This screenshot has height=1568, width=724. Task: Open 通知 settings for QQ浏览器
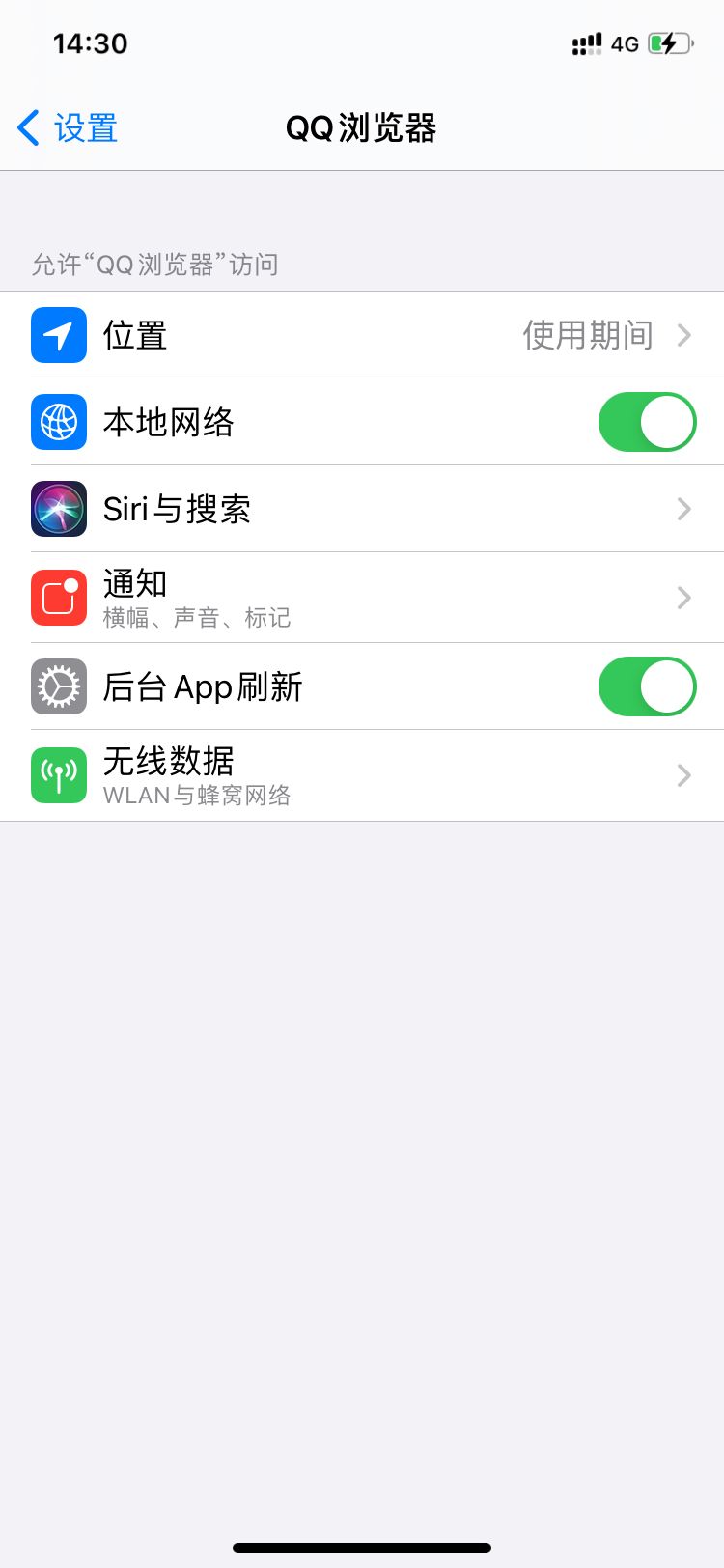[362, 598]
